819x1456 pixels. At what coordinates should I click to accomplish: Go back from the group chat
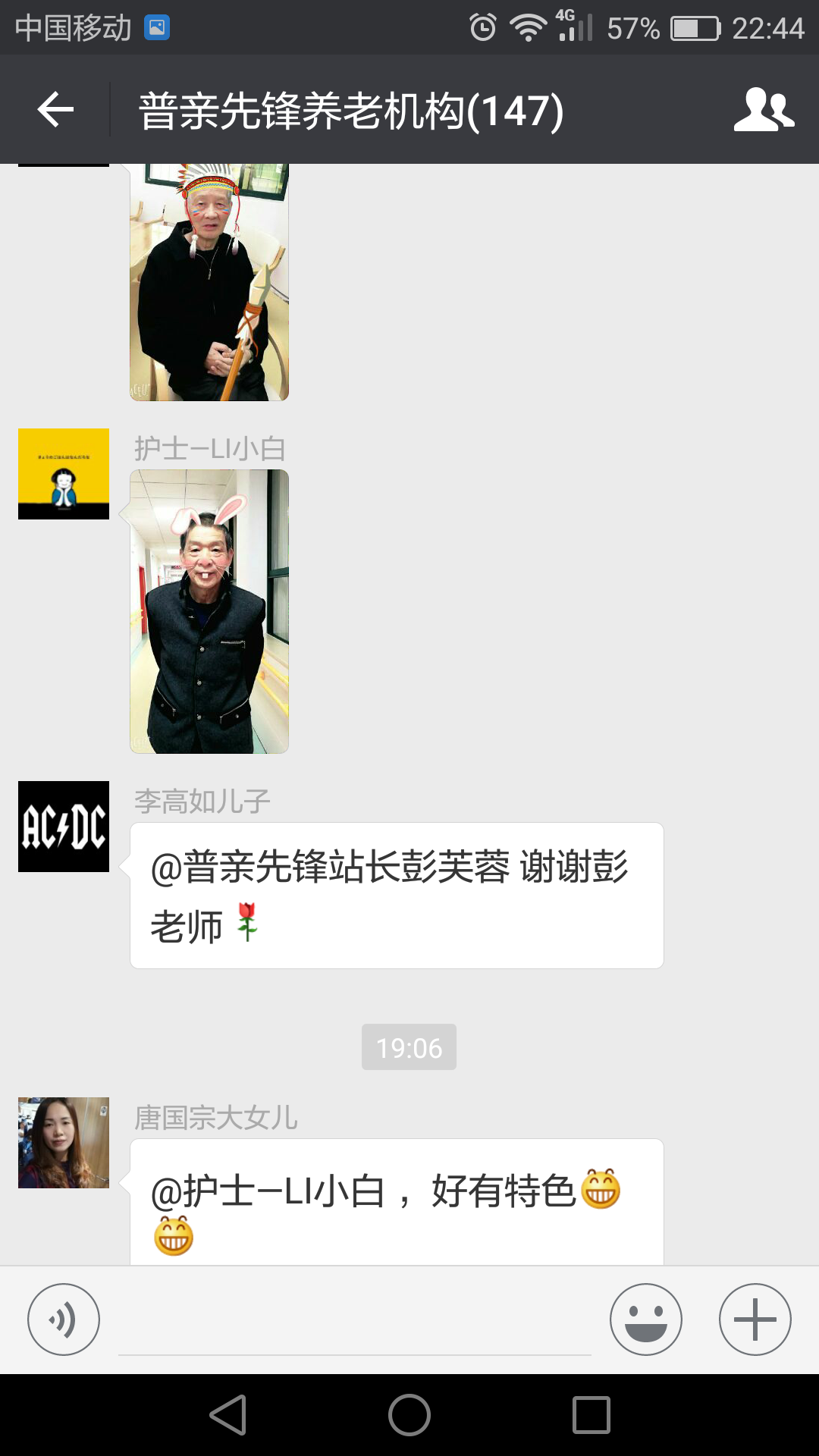[x=55, y=110]
